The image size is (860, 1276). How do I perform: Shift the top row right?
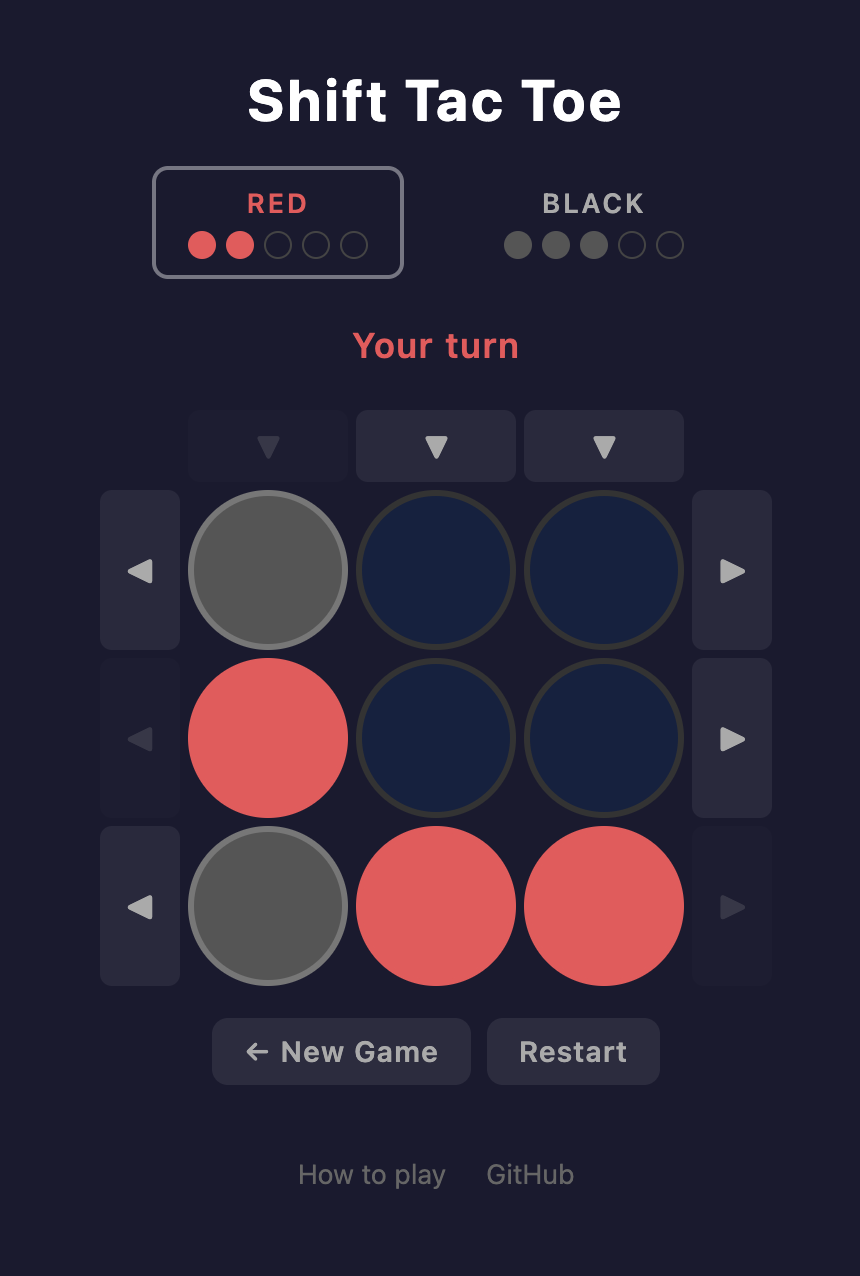(x=732, y=570)
